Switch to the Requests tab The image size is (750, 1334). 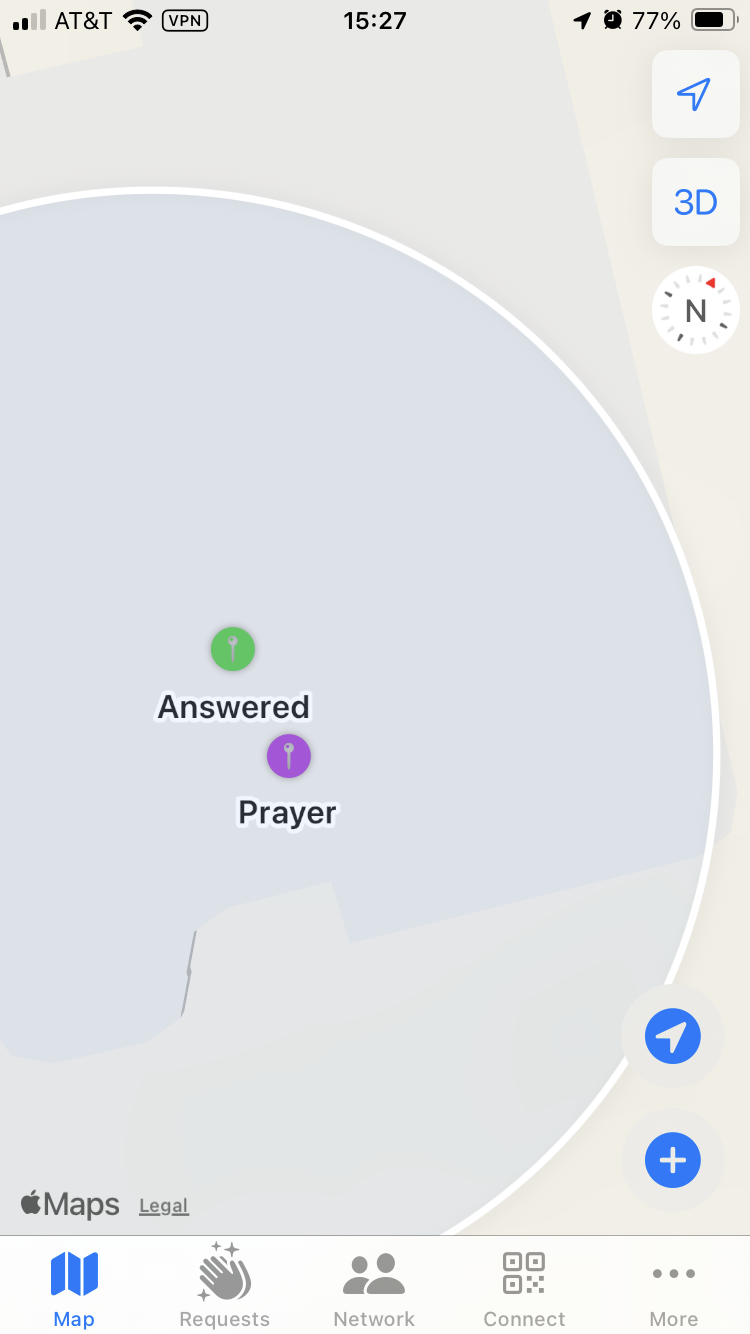[224, 1288]
